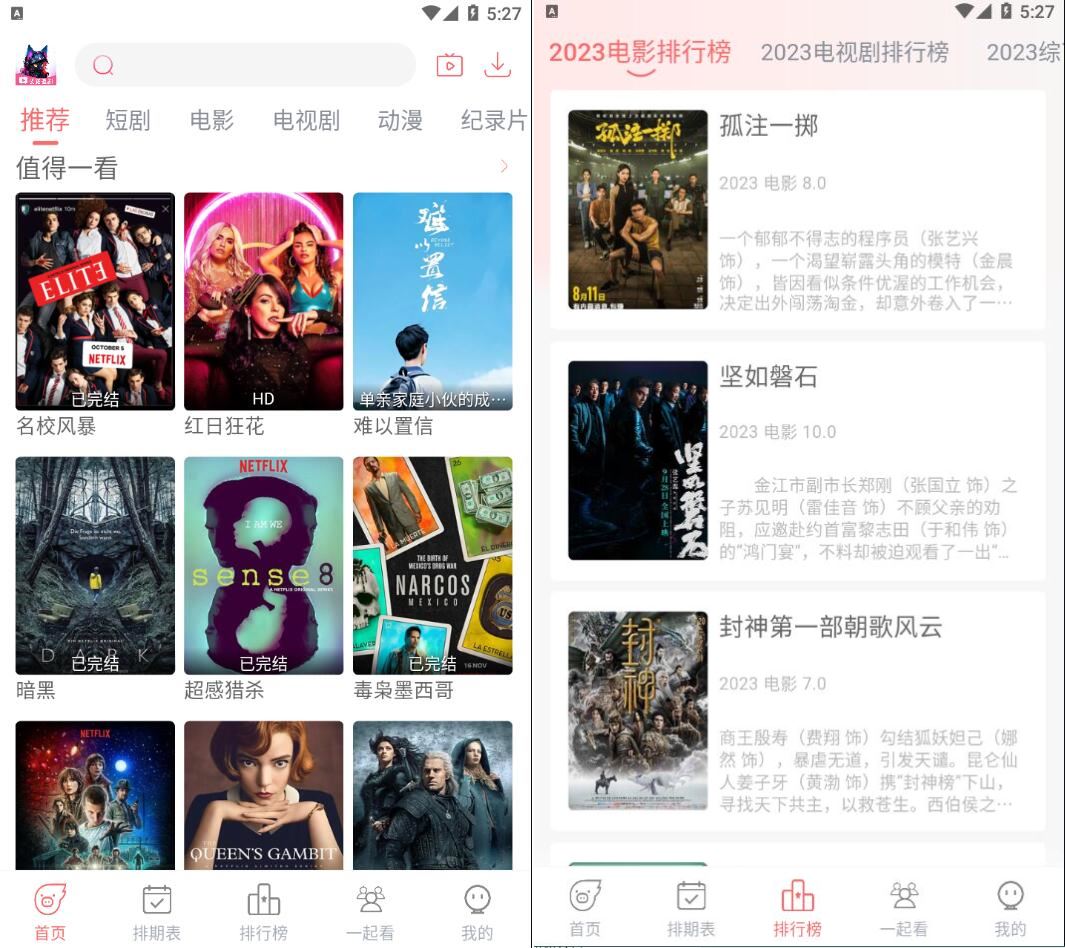Switch to the 短剧 tab
This screenshot has width=1065, height=948.
[x=128, y=121]
